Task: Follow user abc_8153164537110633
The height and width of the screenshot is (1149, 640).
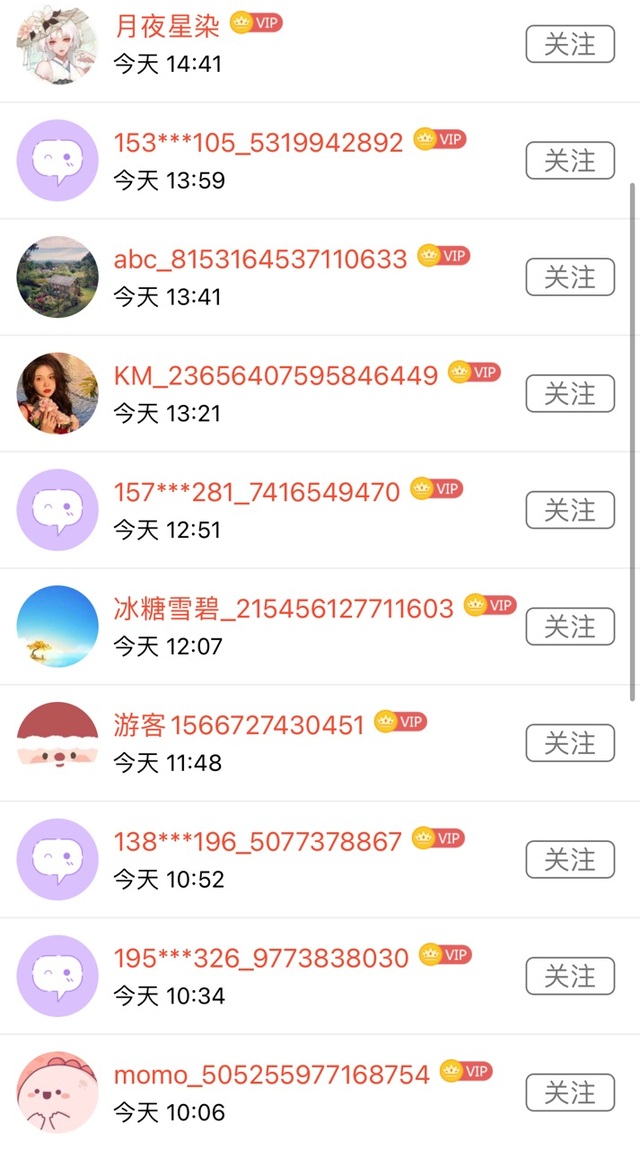Action: click(570, 277)
